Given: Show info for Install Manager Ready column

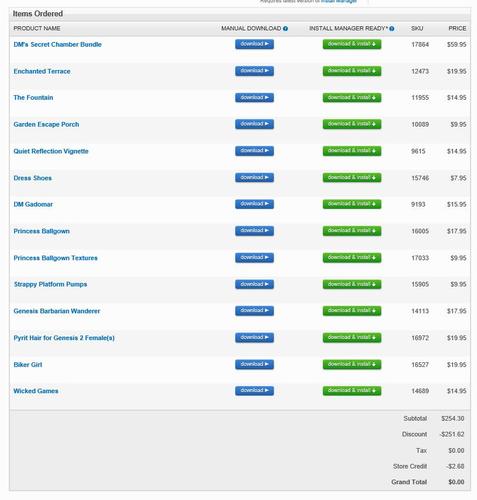Looking at the screenshot, I should click(x=392, y=29).
